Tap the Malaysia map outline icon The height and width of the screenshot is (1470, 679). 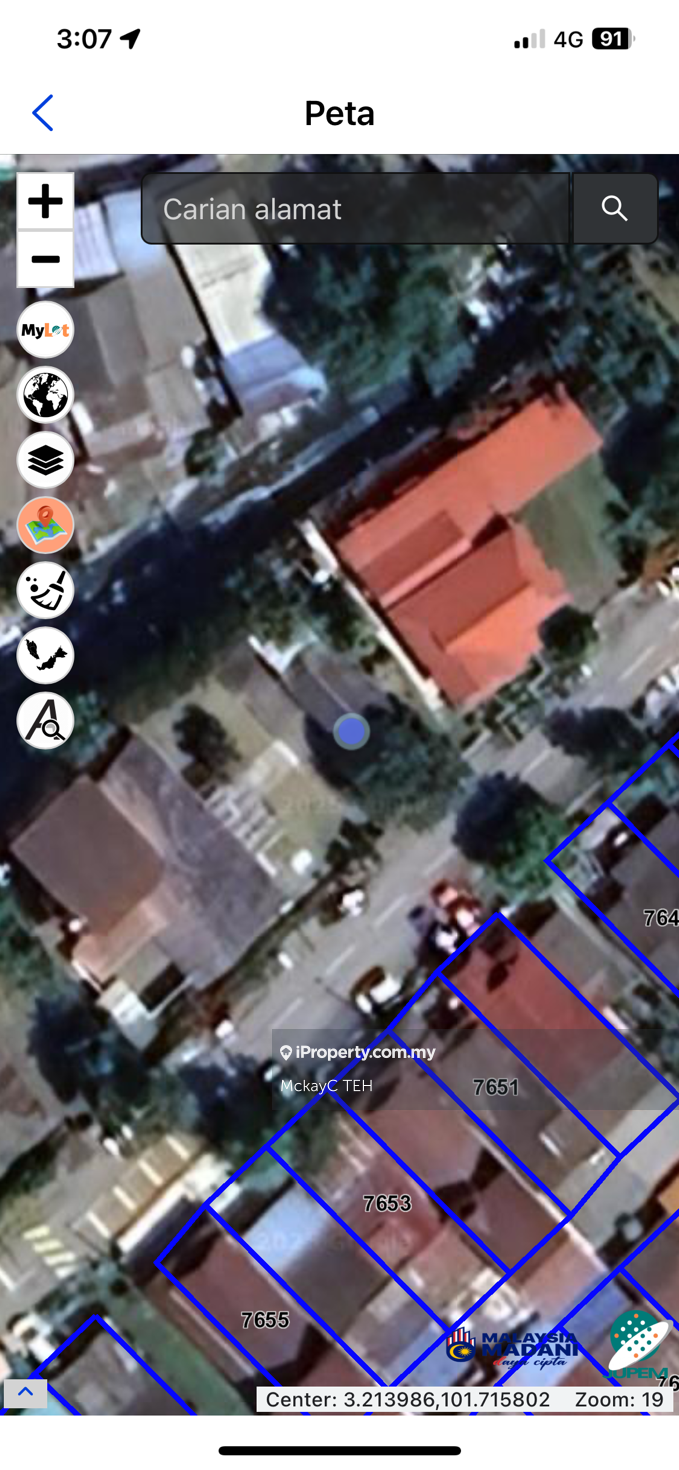[45, 655]
